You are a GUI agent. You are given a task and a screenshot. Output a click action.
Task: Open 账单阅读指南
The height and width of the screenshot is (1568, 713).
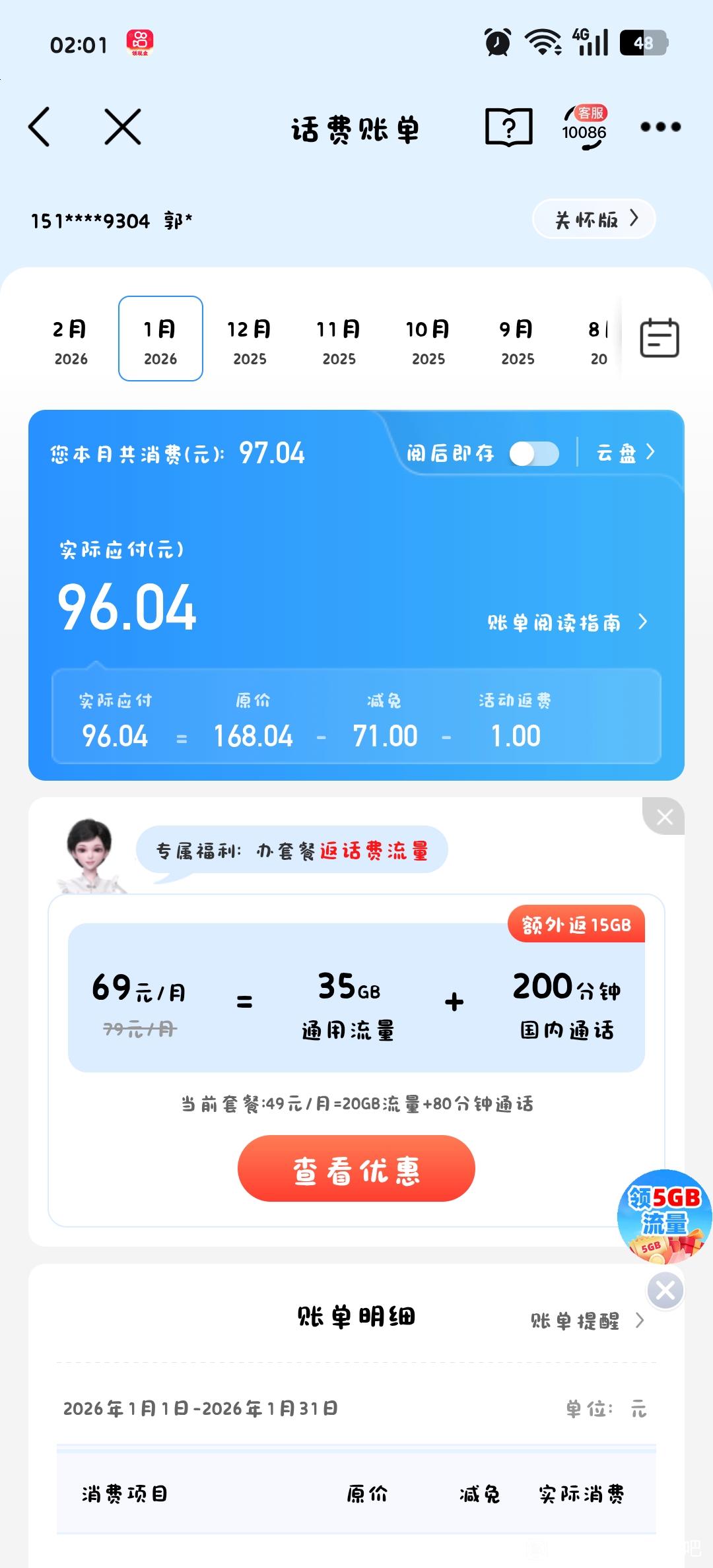coord(566,622)
